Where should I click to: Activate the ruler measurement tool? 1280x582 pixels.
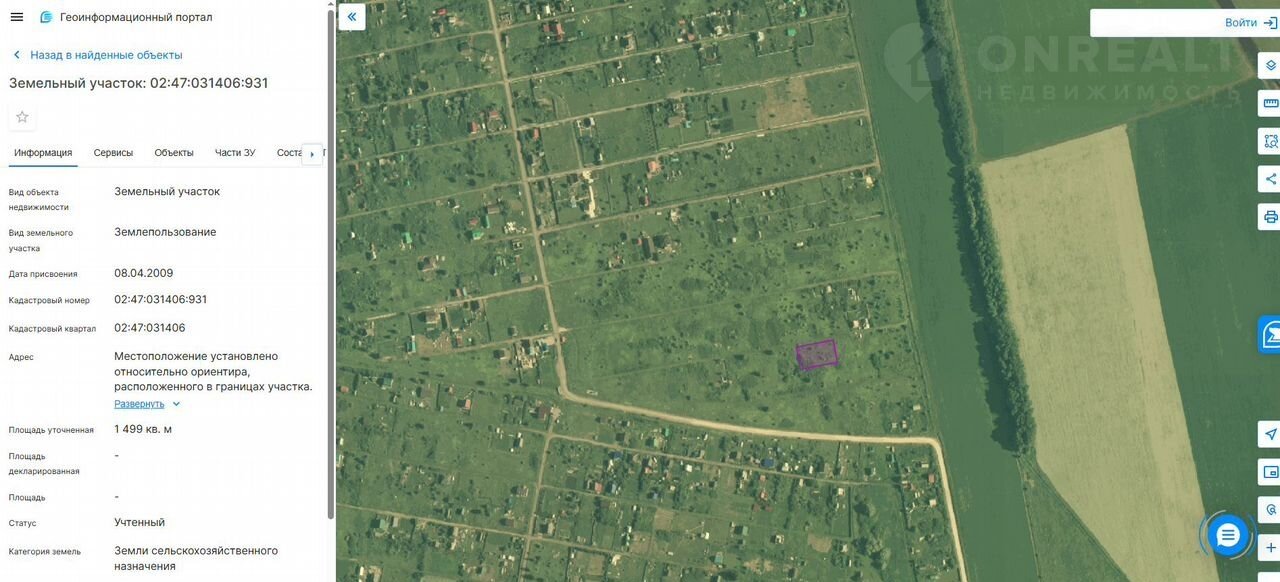pos(1271,103)
